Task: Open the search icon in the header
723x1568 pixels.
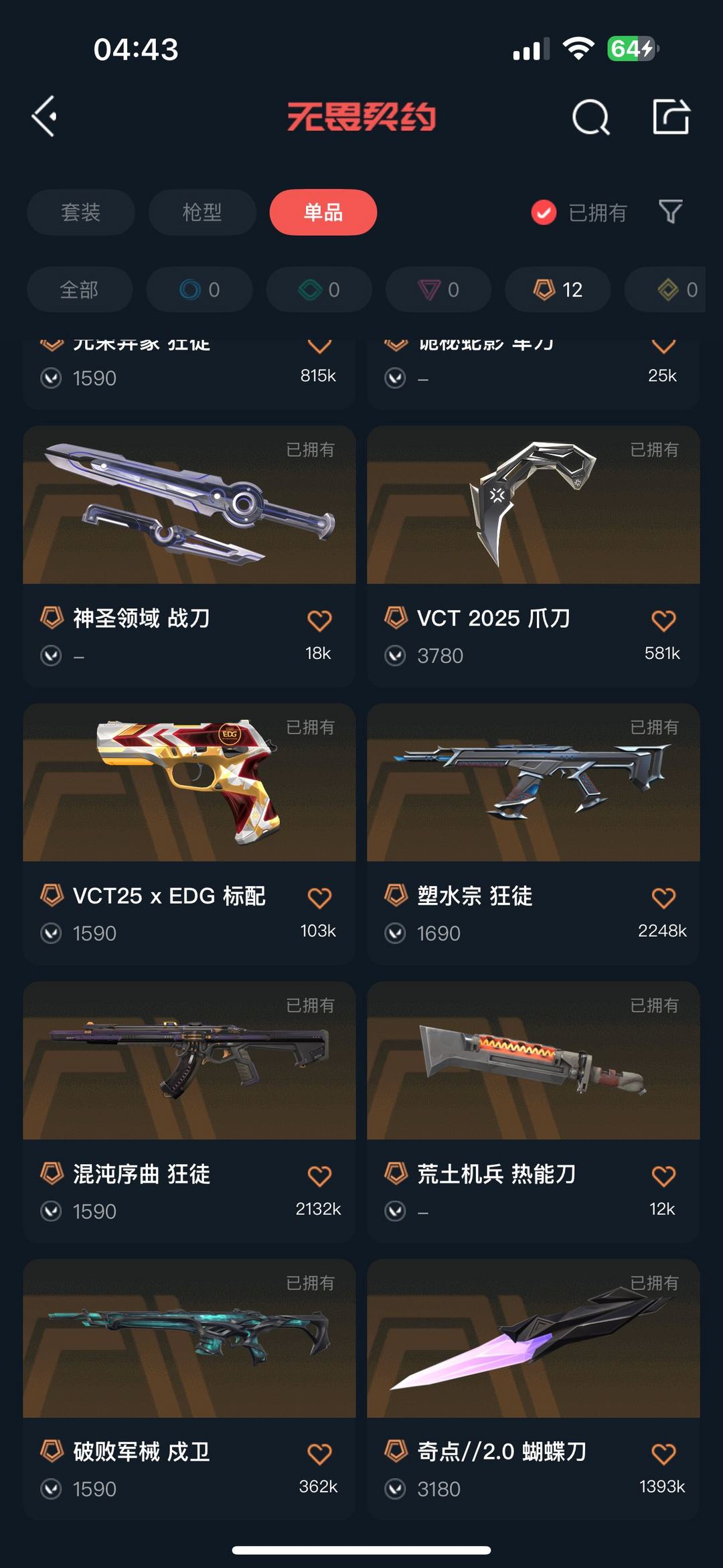Action: coord(590,117)
